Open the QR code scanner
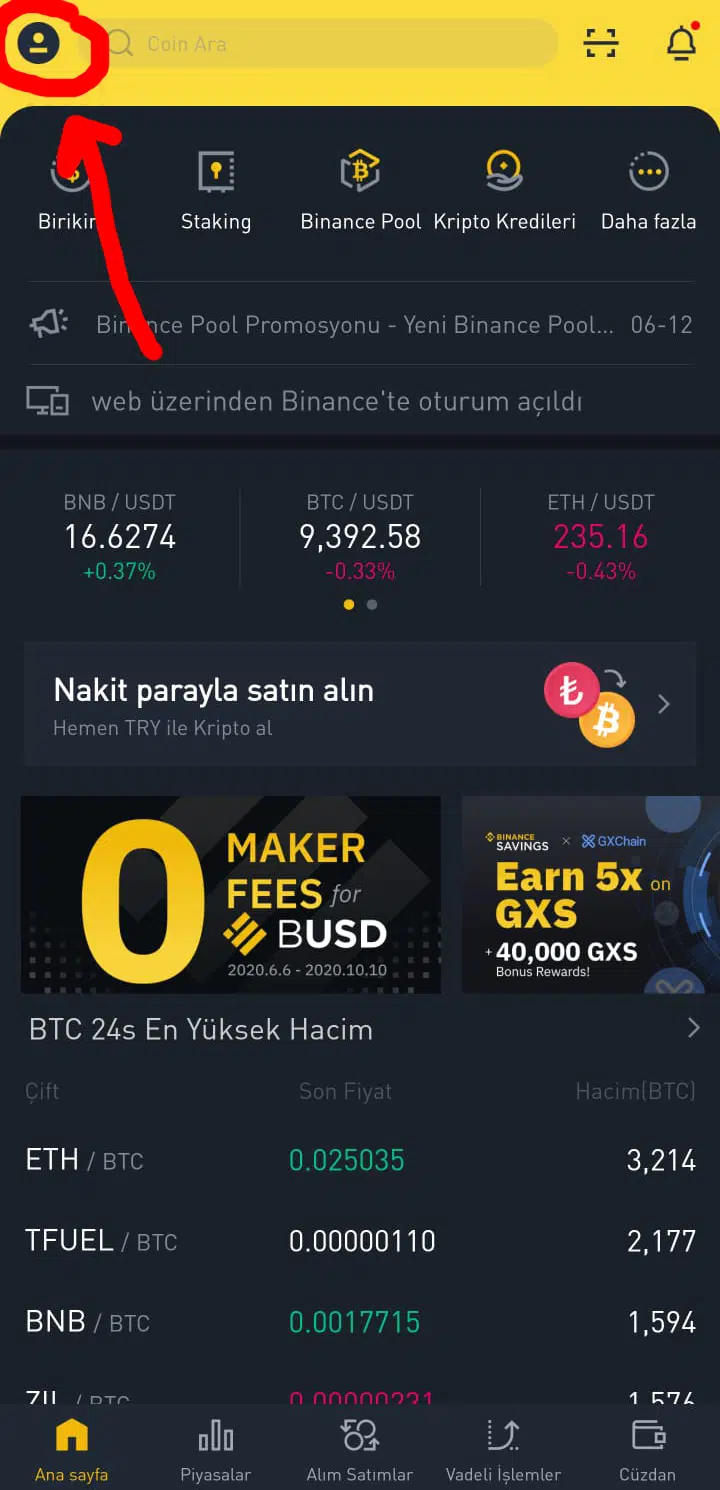This screenshot has height=1490, width=720. click(601, 43)
